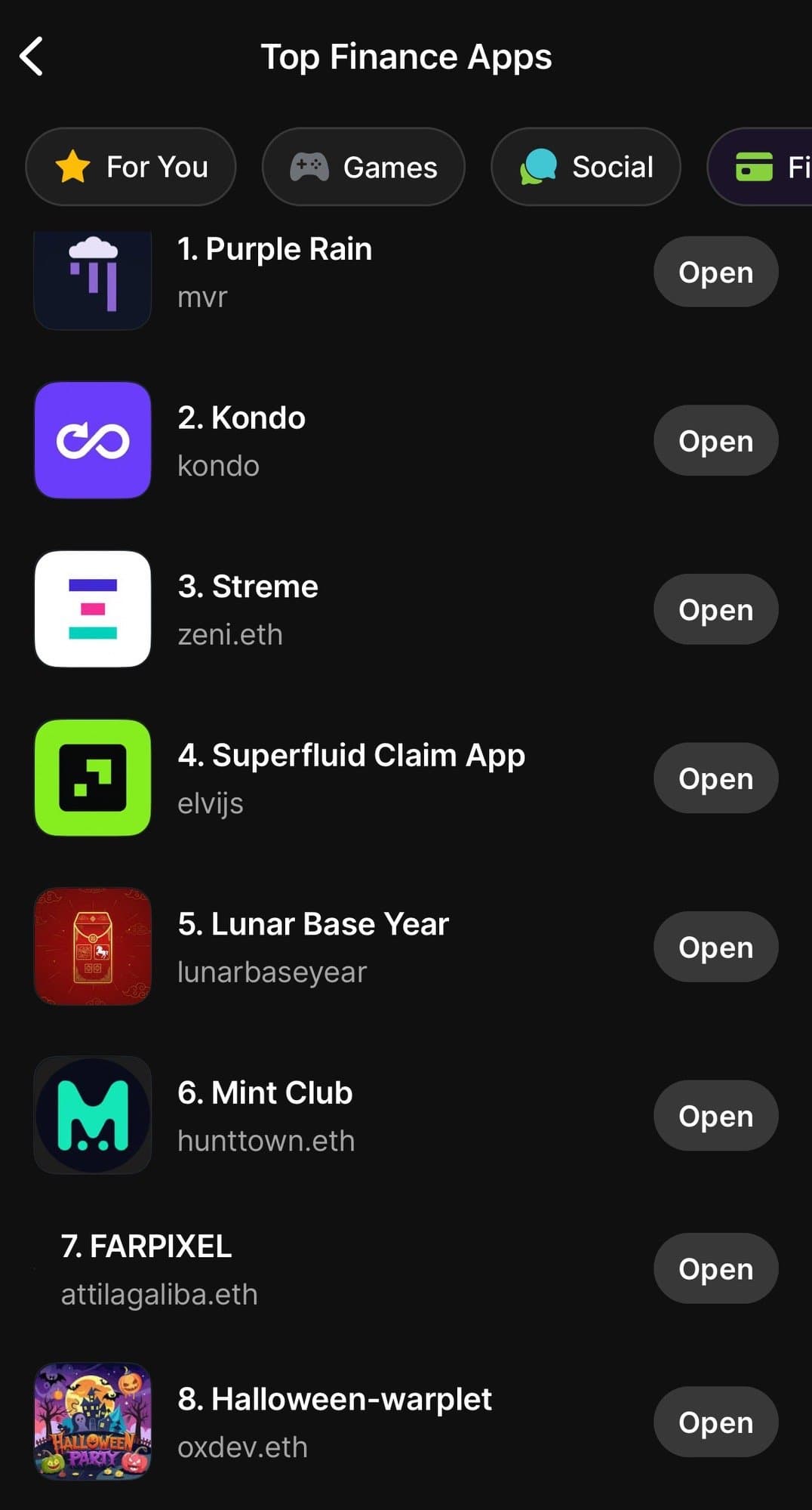Image resolution: width=812 pixels, height=1510 pixels.
Task: Tap Open next to Kondo
Action: (715, 441)
